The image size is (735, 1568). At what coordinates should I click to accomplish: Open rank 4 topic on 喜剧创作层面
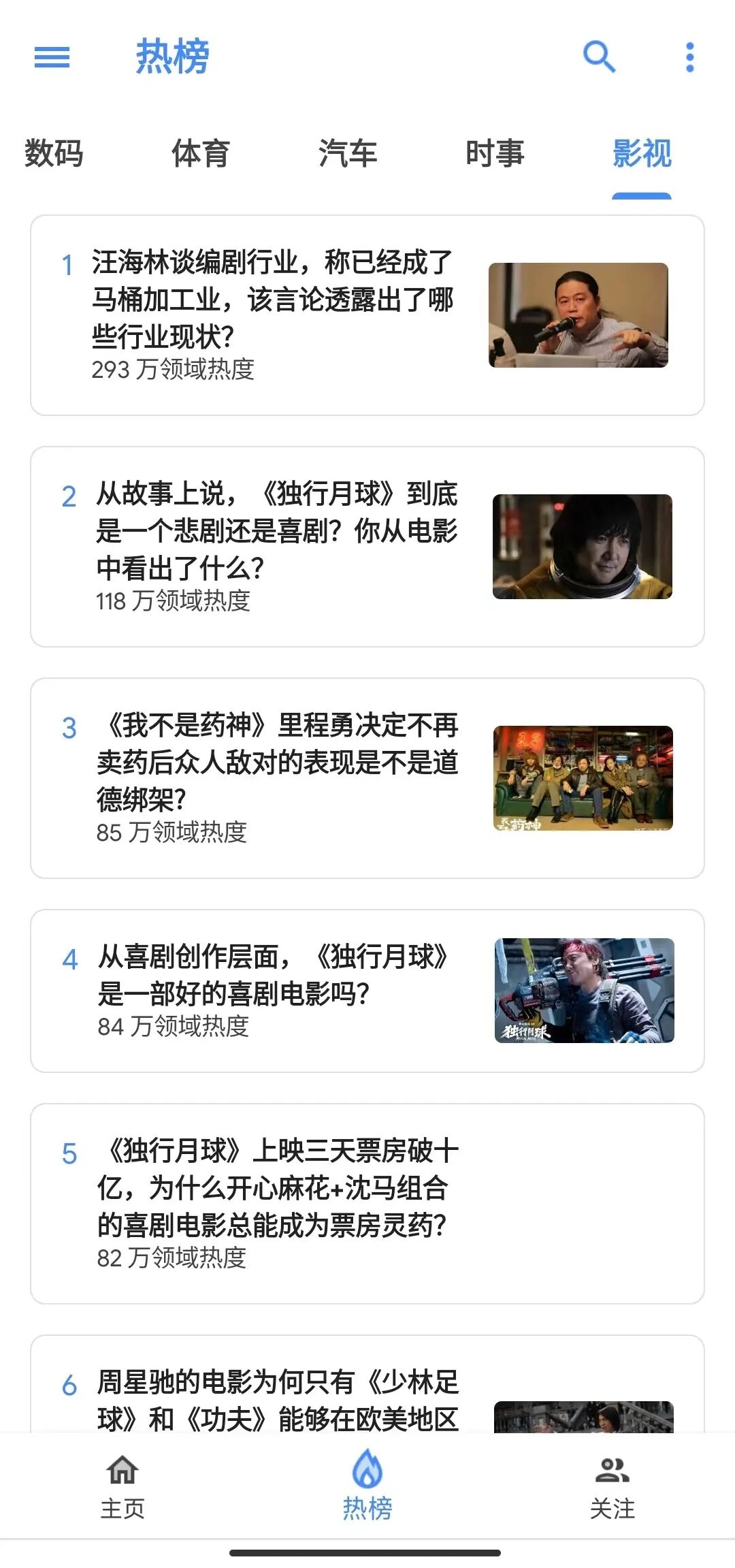367,990
